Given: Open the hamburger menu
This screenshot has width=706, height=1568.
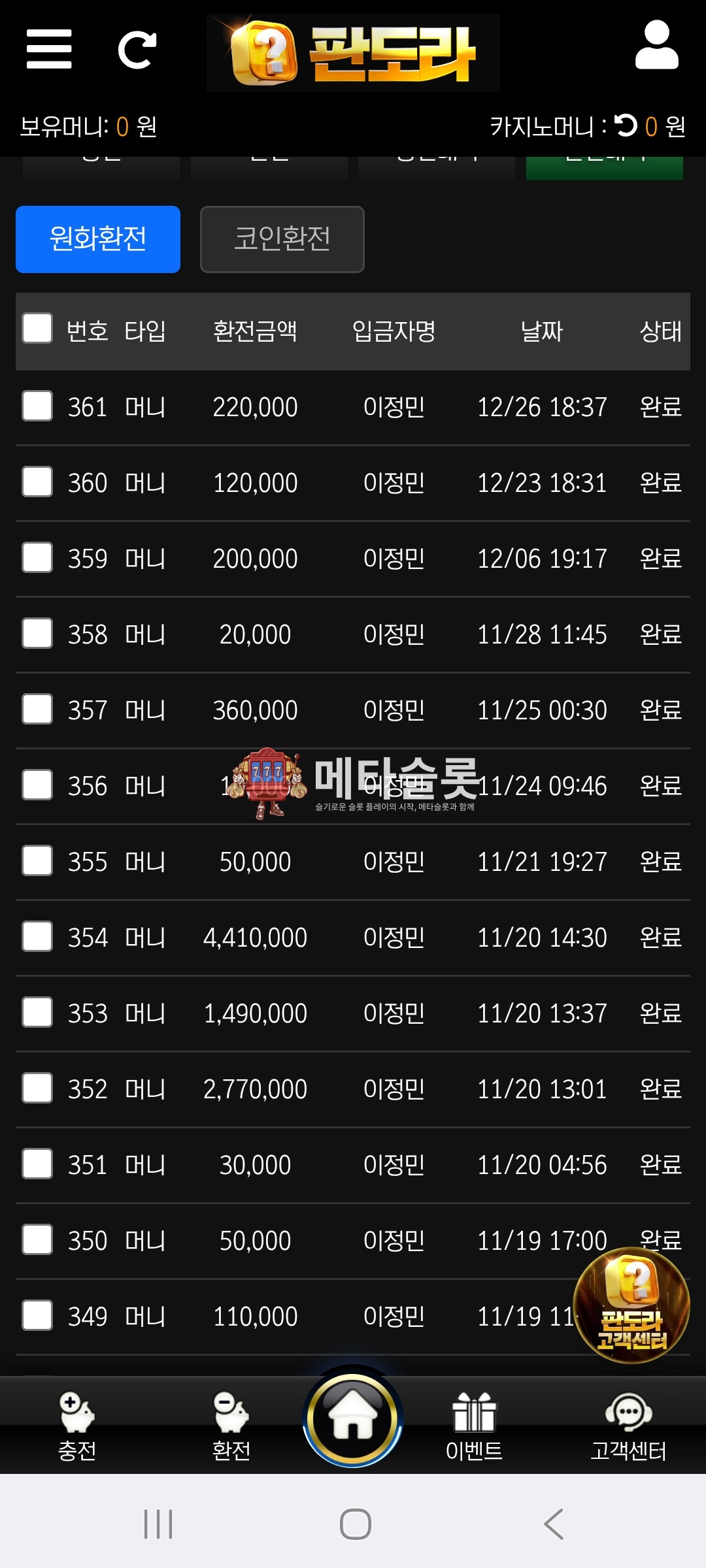Looking at the screenshot, I should 49,49.
